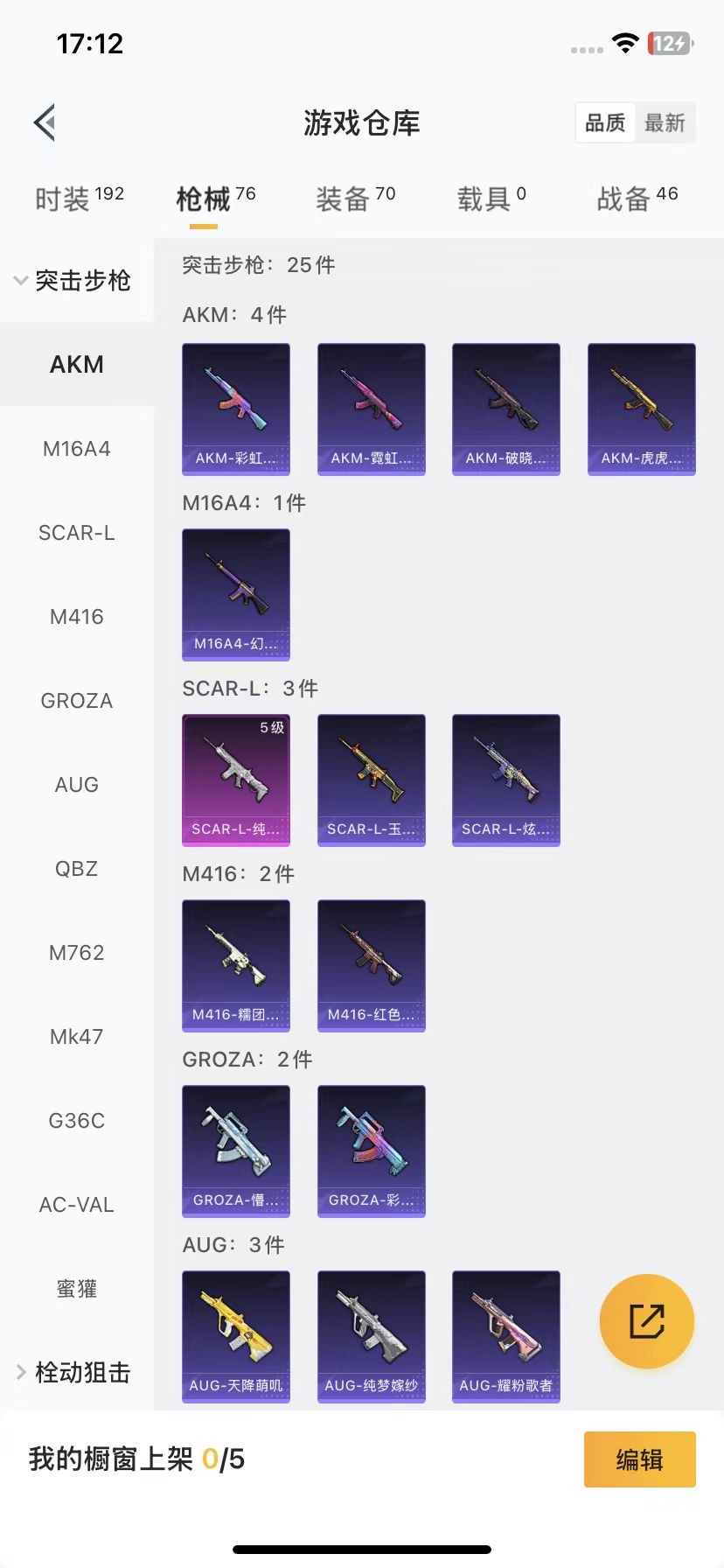This screenshot has height=1568, width=724.
Task: Select QBZ in the sidebar
Action: point(77,869)
